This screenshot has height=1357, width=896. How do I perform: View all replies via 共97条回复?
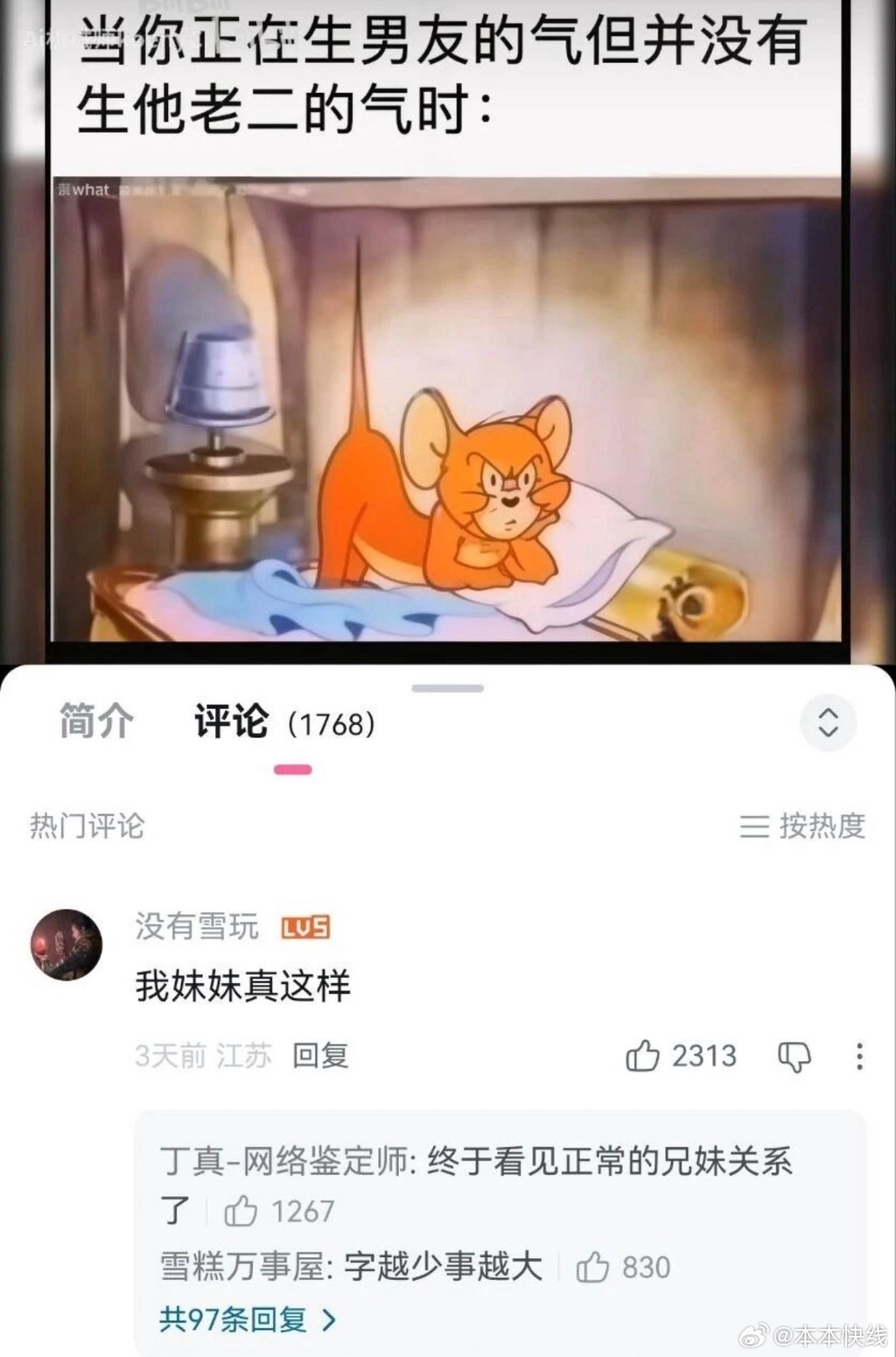tap(248, 1319)
